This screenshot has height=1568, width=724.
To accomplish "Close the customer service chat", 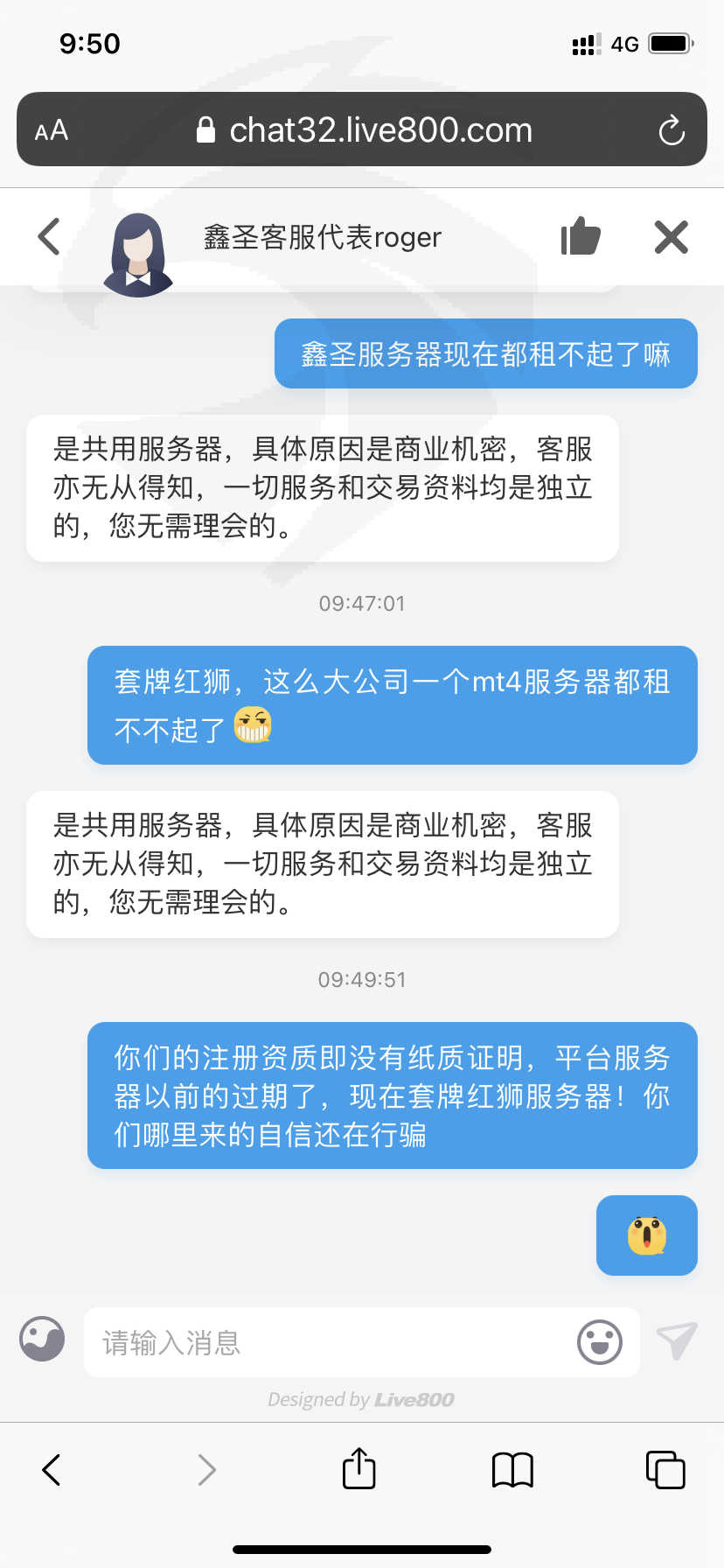I will click(671, 236).
